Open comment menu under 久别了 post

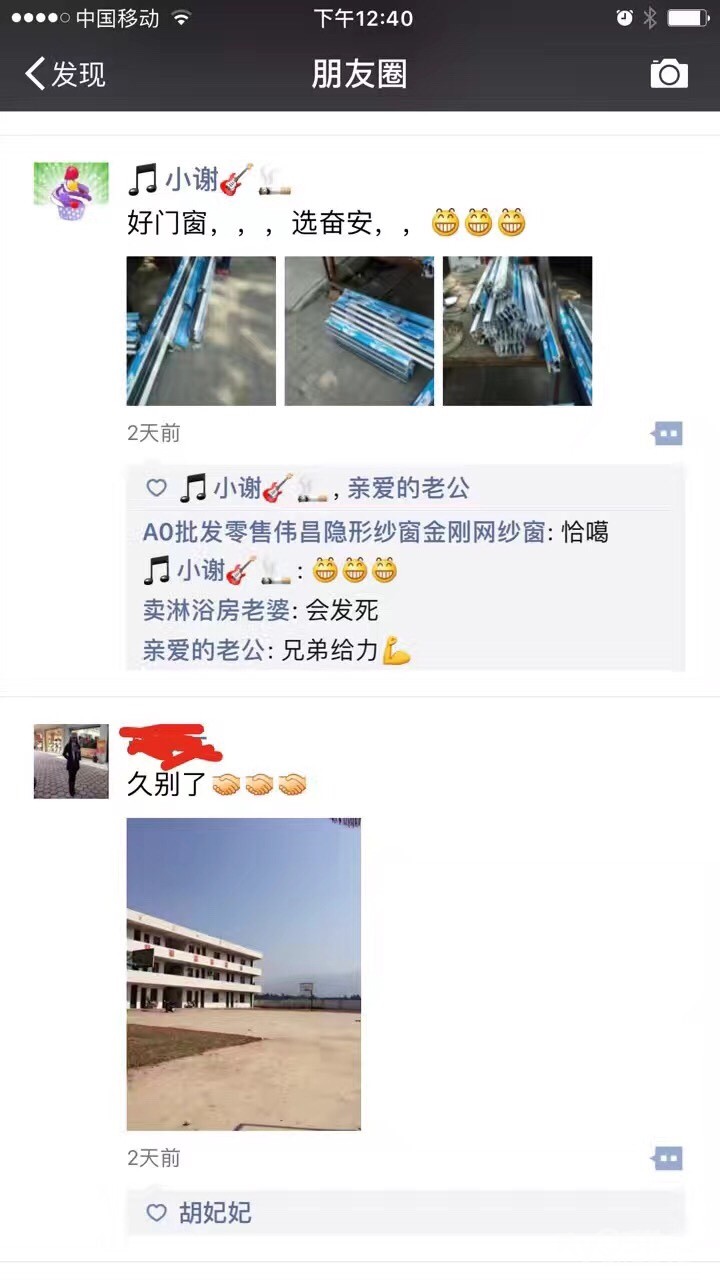pos(667,1158)
